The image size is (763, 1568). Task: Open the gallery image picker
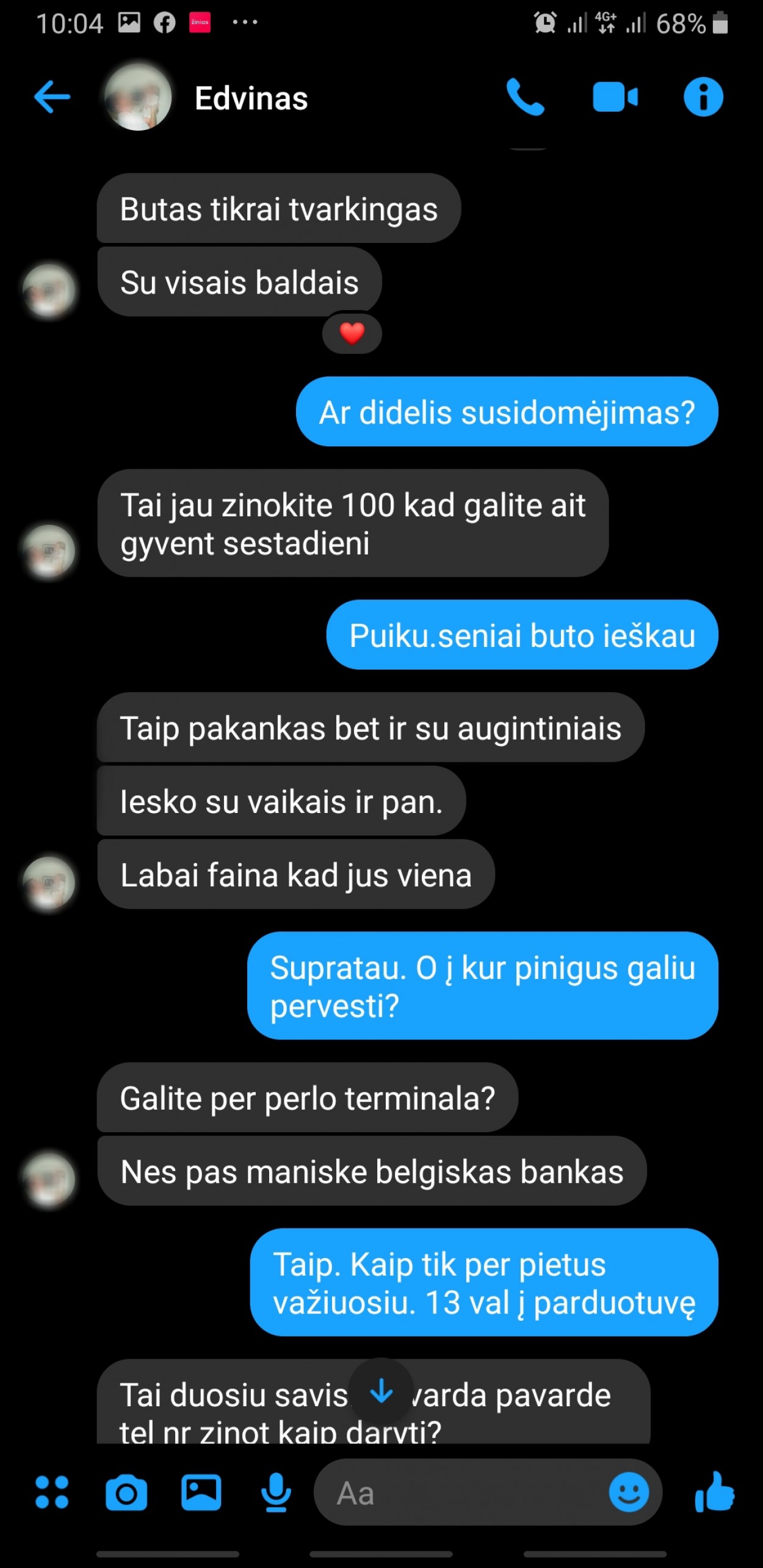click(x=201, y=1493)
